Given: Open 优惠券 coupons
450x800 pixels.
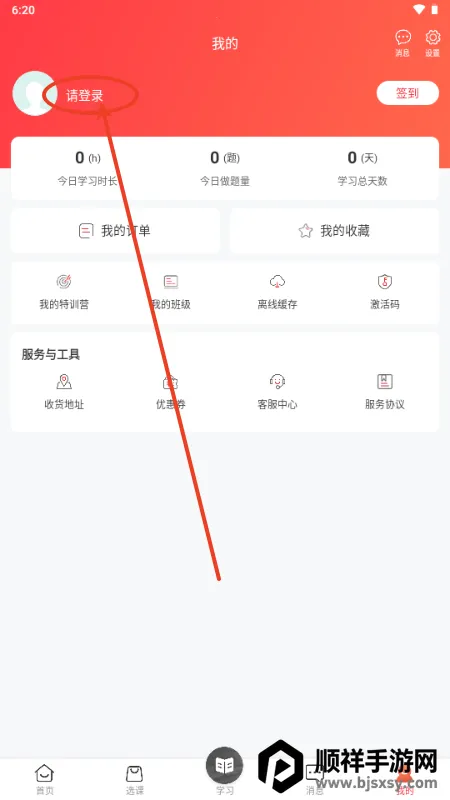Looking at the screenshot, I should (171, 392).
